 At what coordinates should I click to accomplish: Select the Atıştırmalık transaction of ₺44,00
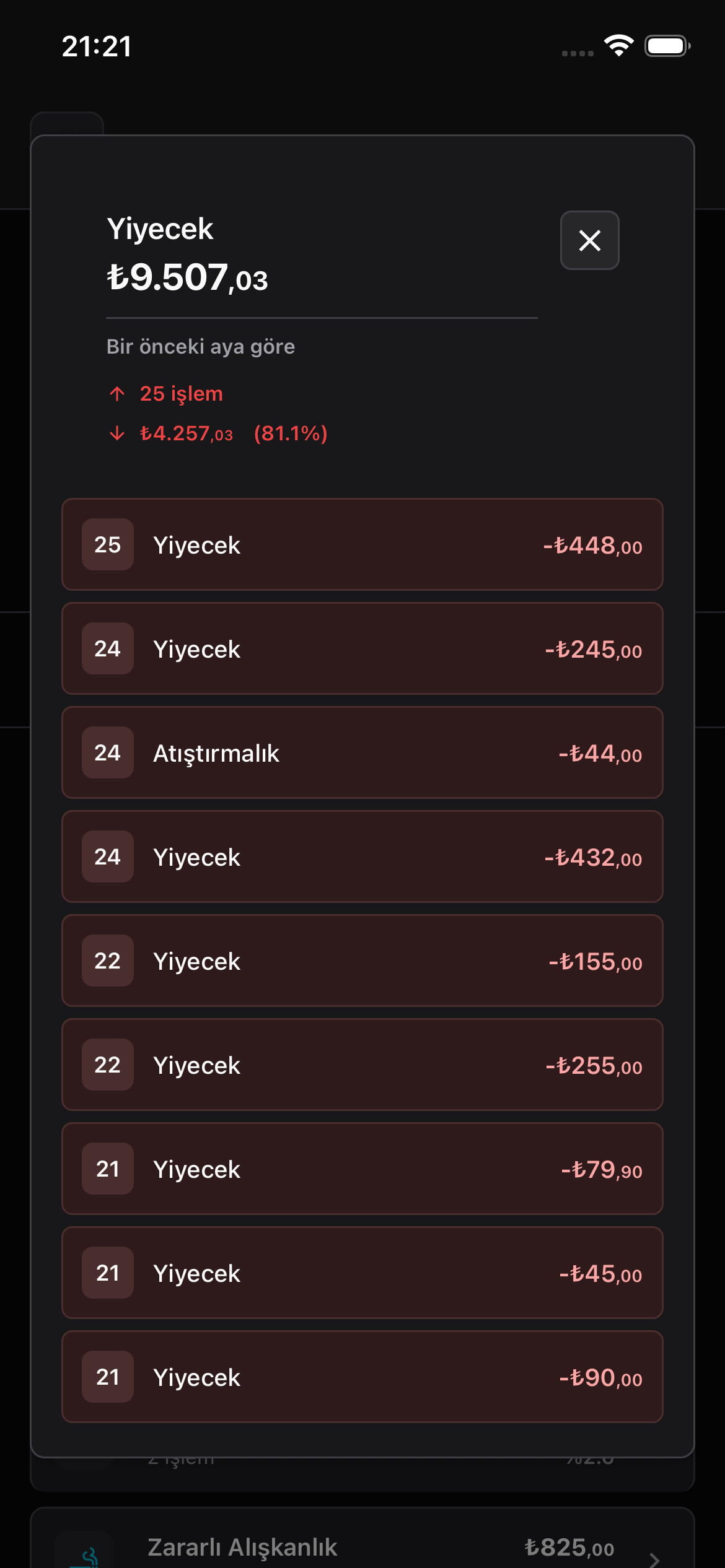362,753
